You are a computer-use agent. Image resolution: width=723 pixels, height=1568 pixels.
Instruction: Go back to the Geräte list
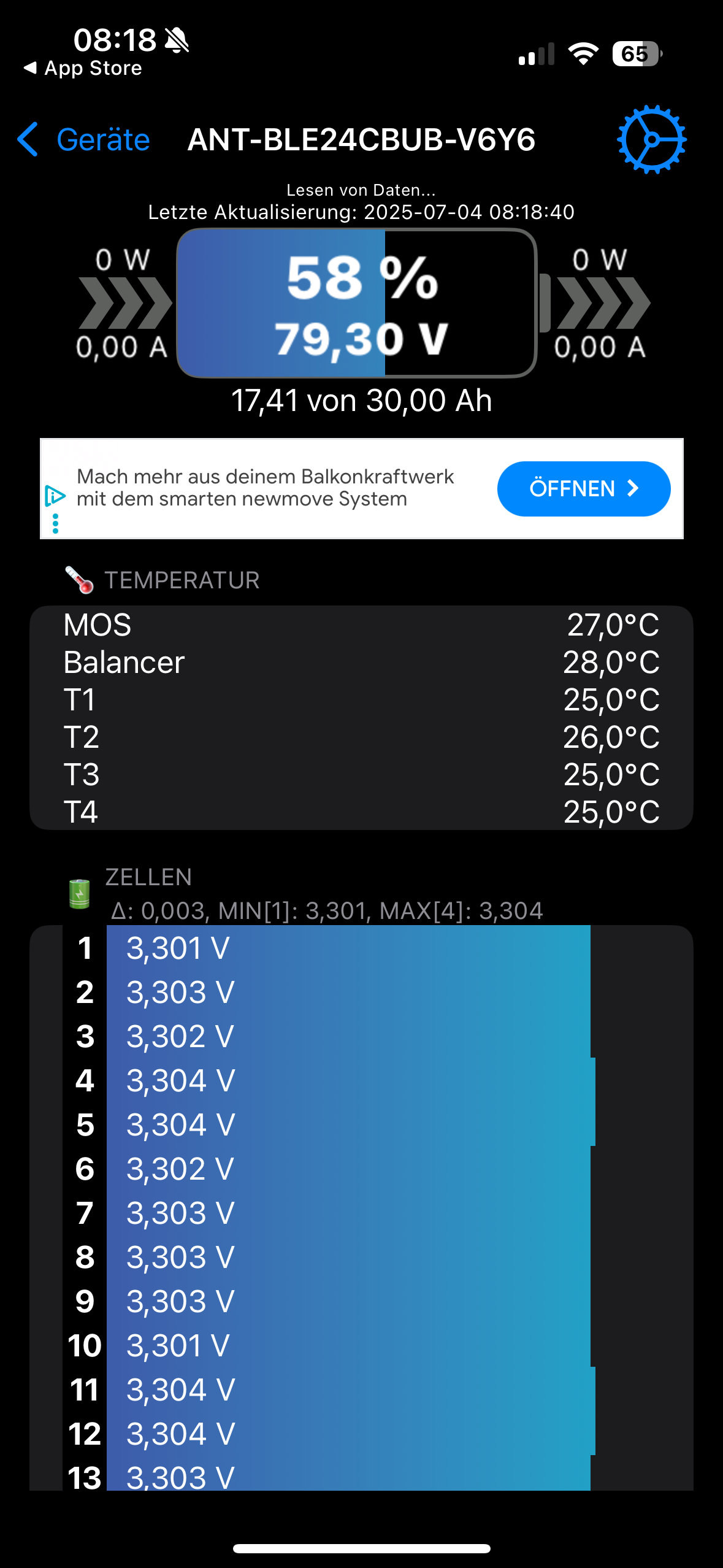coord(84,139)
